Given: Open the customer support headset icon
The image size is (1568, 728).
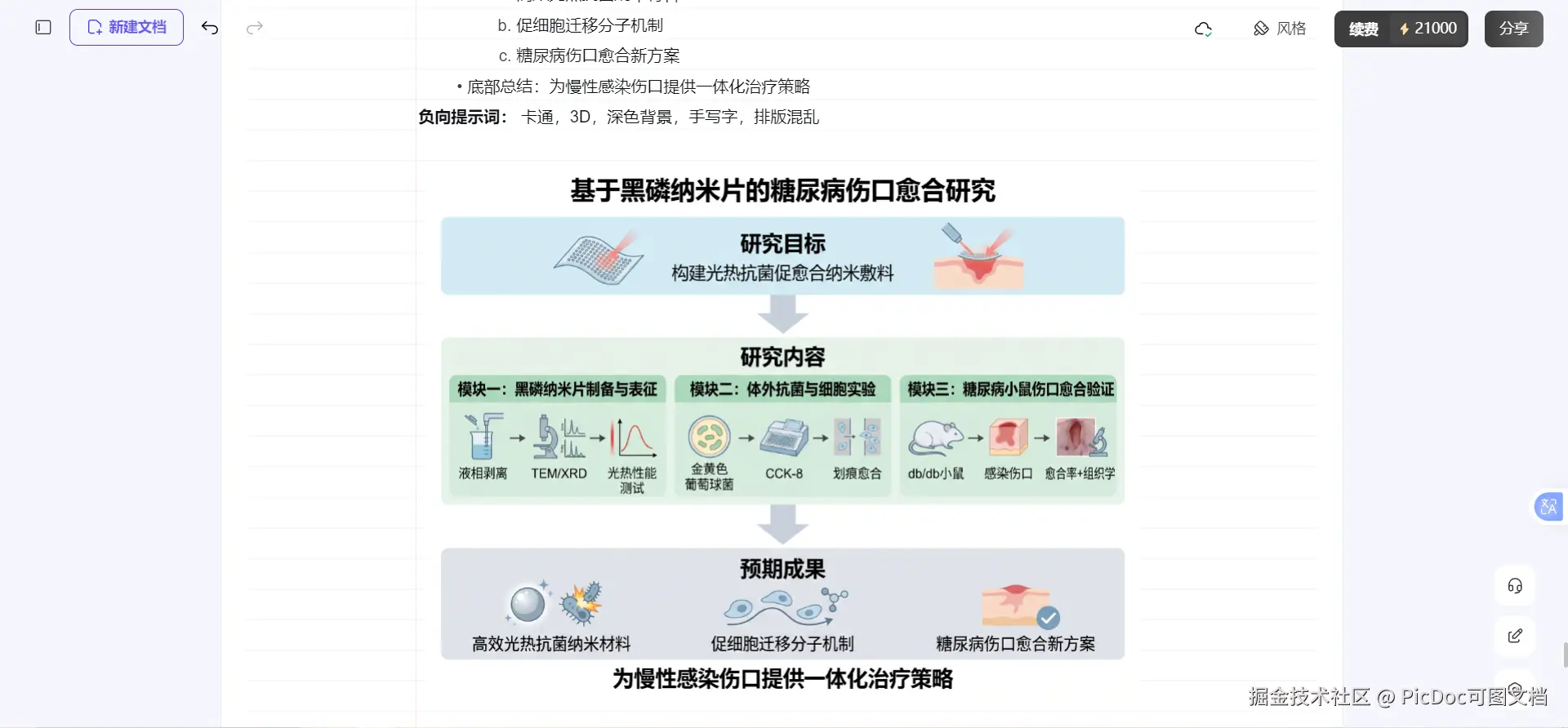Looking at the screenshot, I should pyautogui.click(x=1515, y=586).
